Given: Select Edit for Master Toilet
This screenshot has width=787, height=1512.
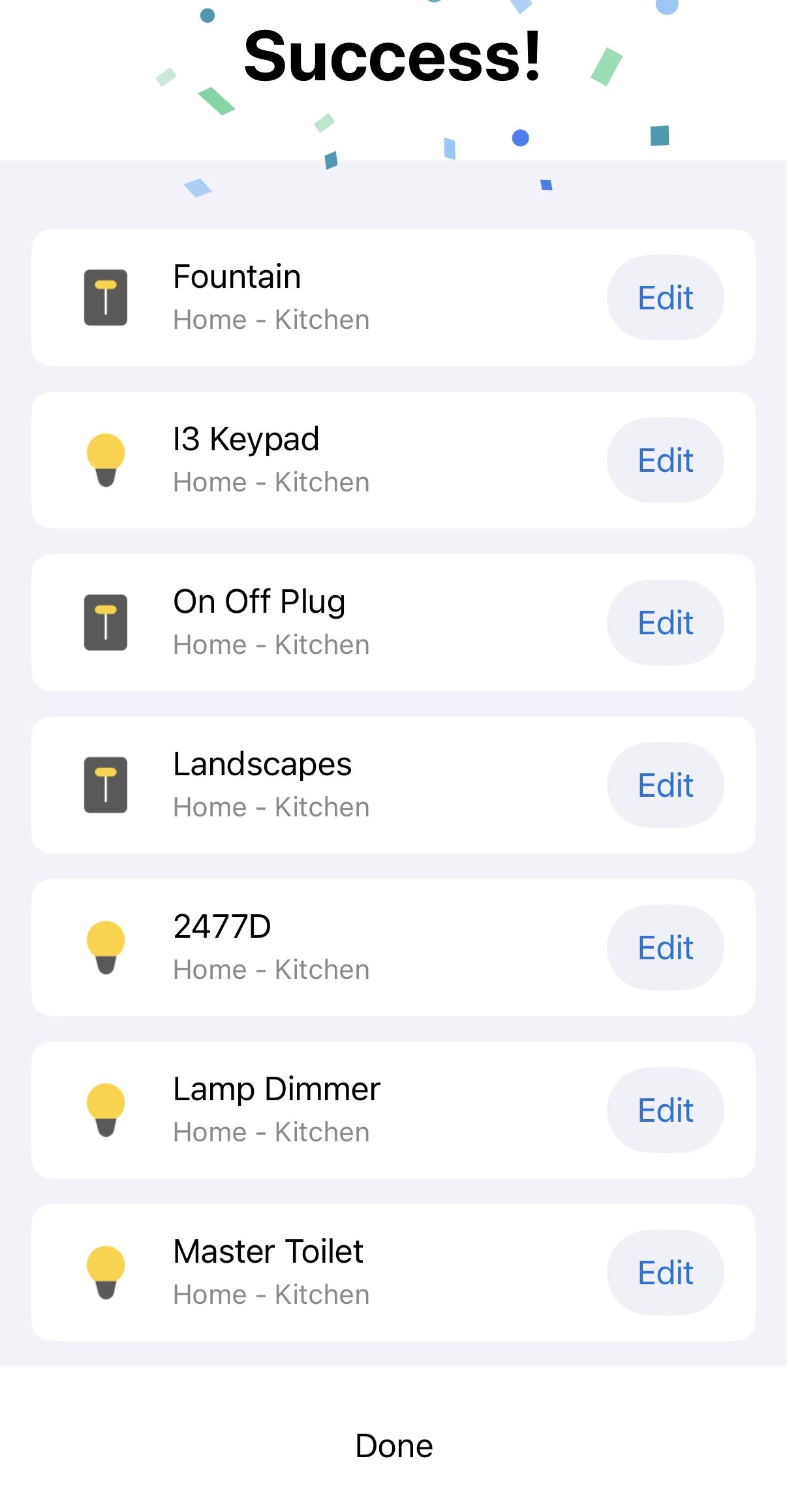Looking at the screenshot, I should [665, 1273].
